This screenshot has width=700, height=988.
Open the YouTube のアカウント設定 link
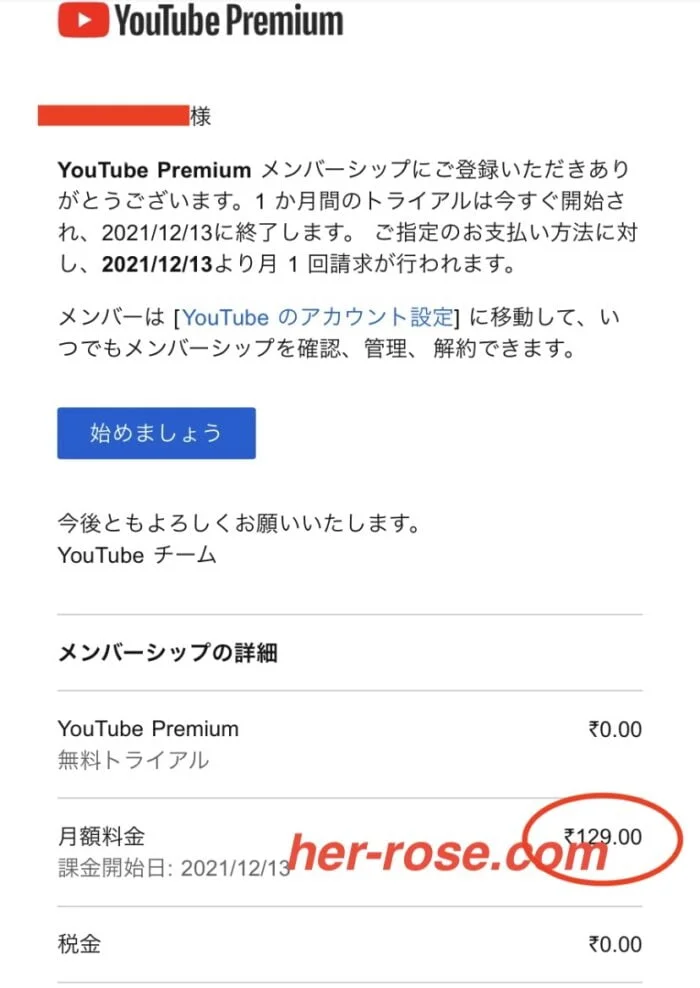pyautogui.click(x=316, y=318)
